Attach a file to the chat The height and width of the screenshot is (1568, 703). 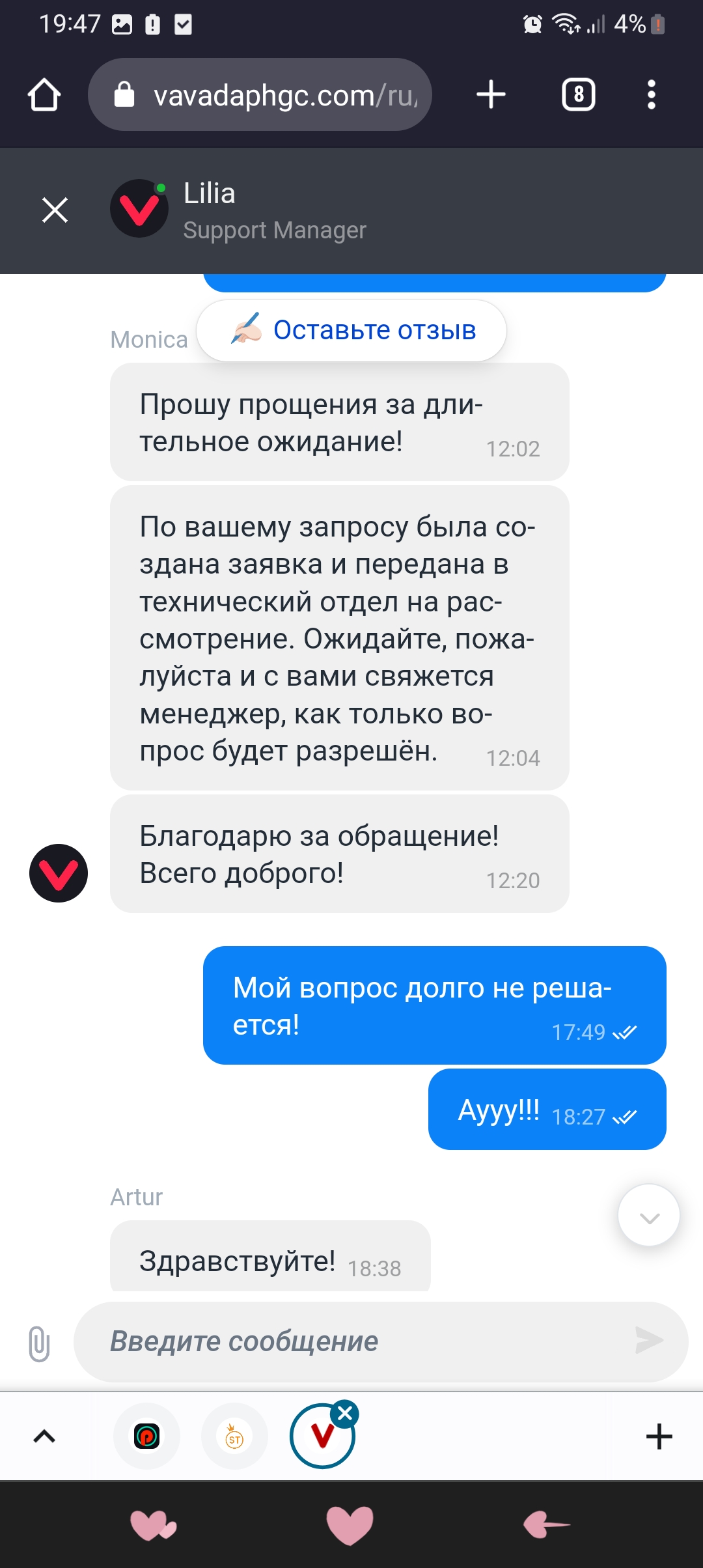coord(39,1343)
